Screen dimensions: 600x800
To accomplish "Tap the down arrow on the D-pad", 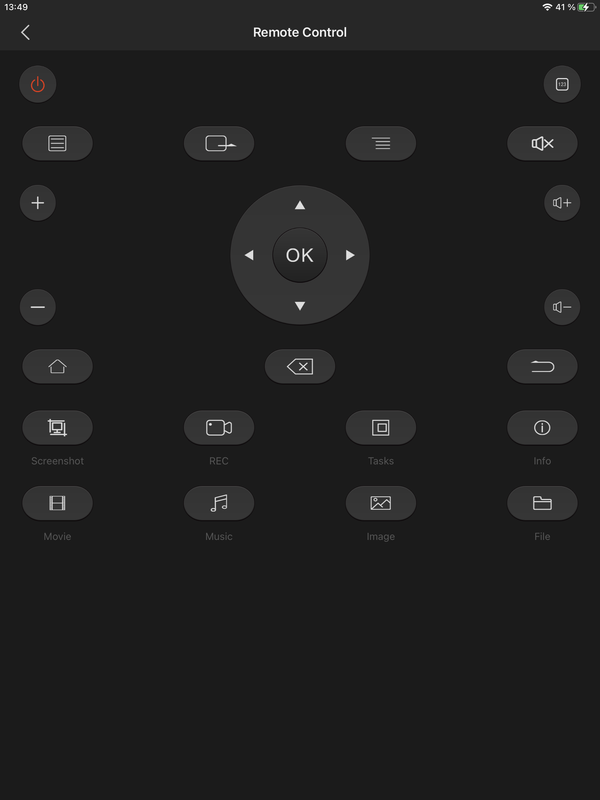I will coord(300,306).
